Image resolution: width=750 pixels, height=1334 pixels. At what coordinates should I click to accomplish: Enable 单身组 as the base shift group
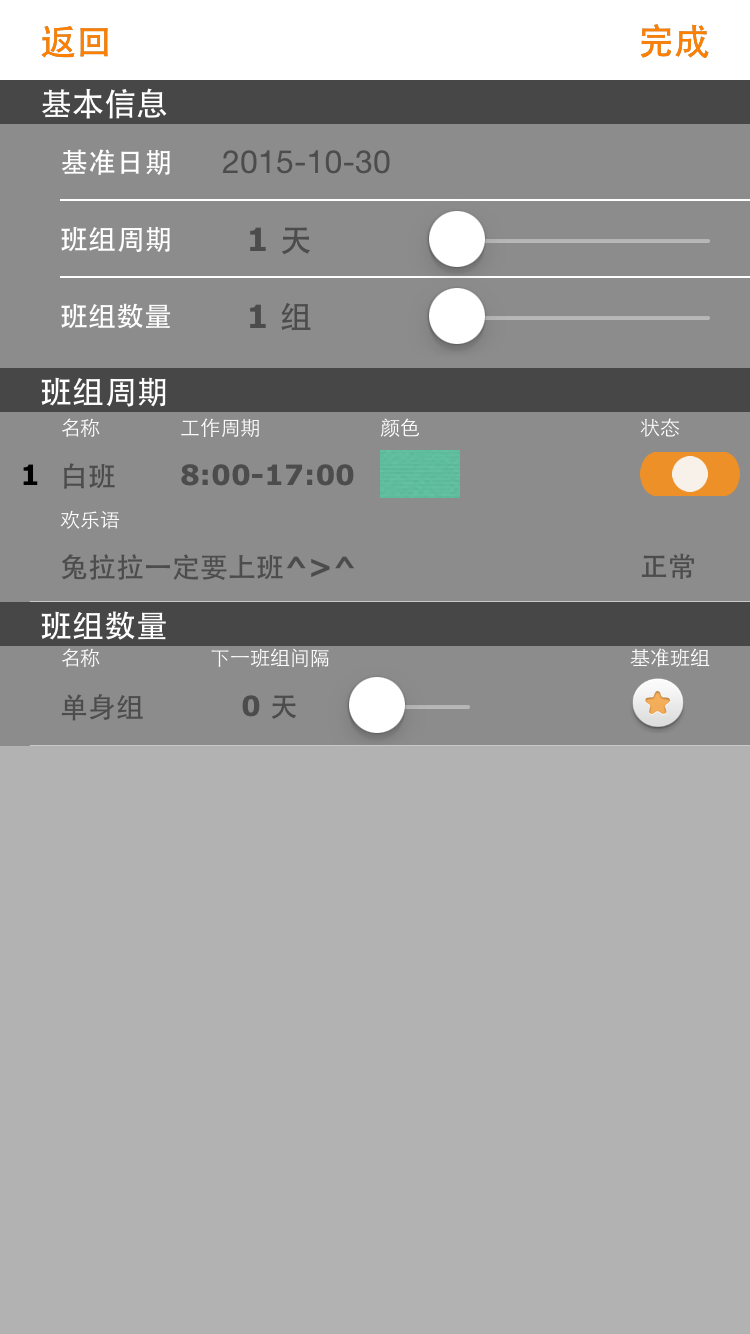(657, 703)
